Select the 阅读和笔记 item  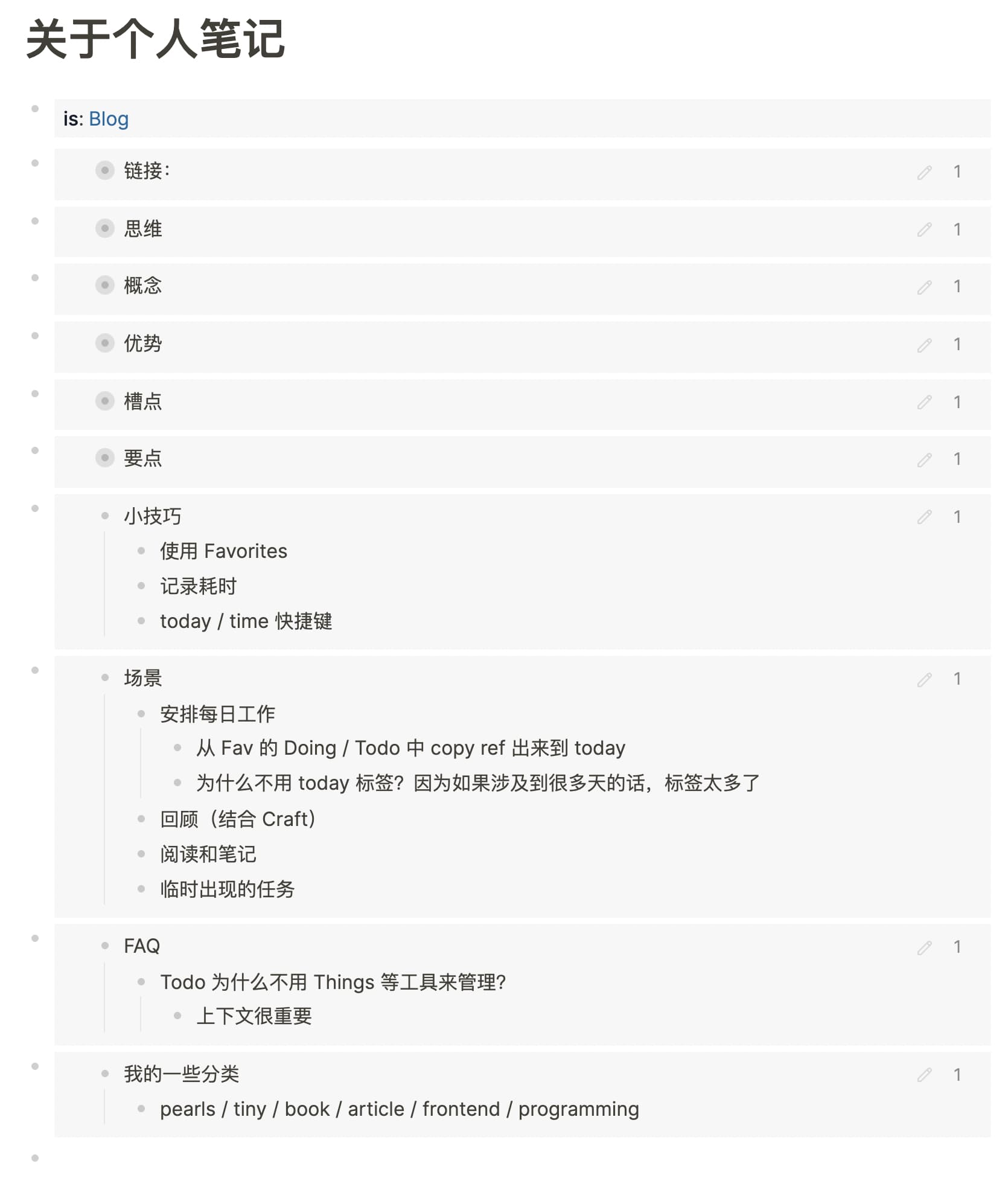[208, 854]
